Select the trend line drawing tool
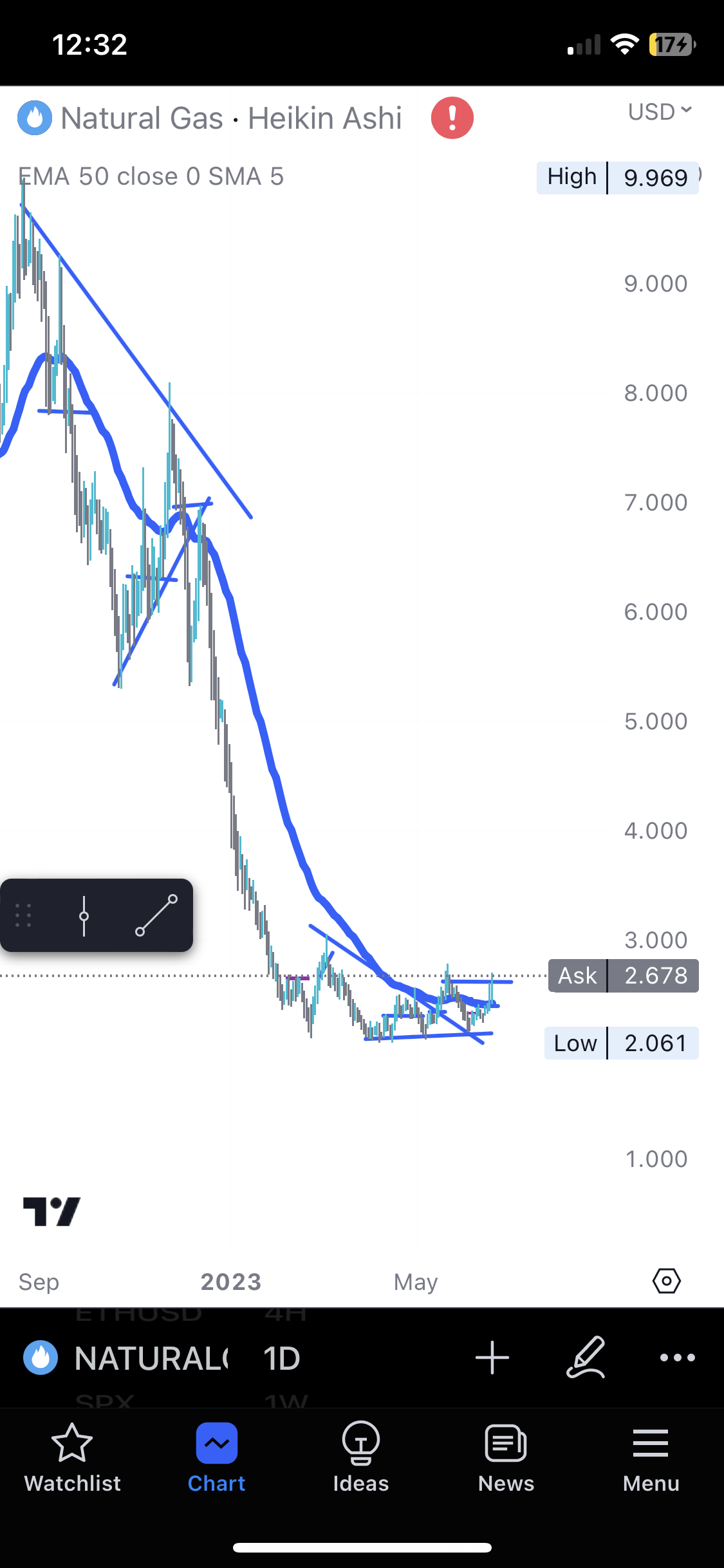724x1568 pixels. point(156,915)
